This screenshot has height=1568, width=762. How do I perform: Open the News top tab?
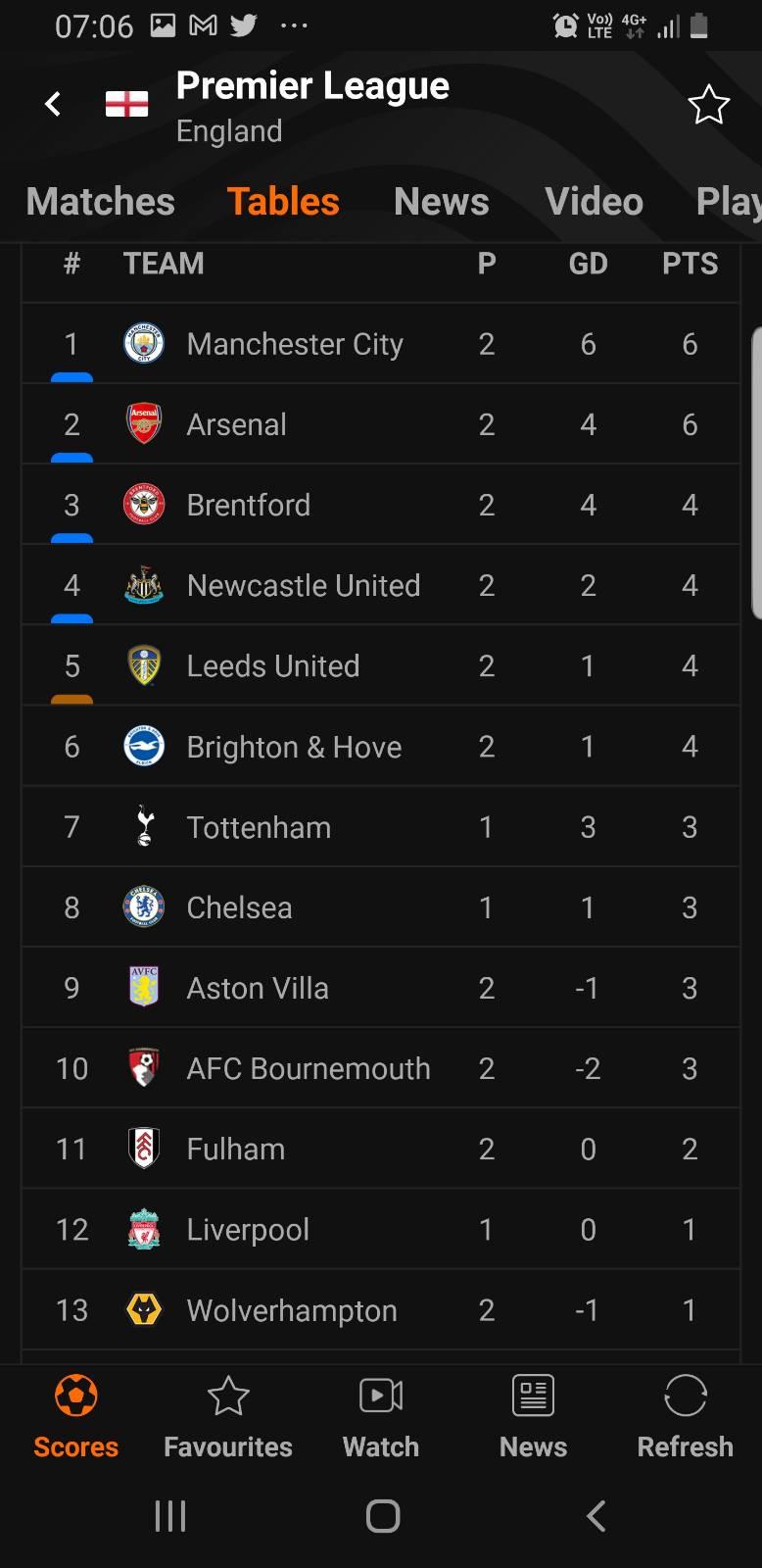coord(441,201)
